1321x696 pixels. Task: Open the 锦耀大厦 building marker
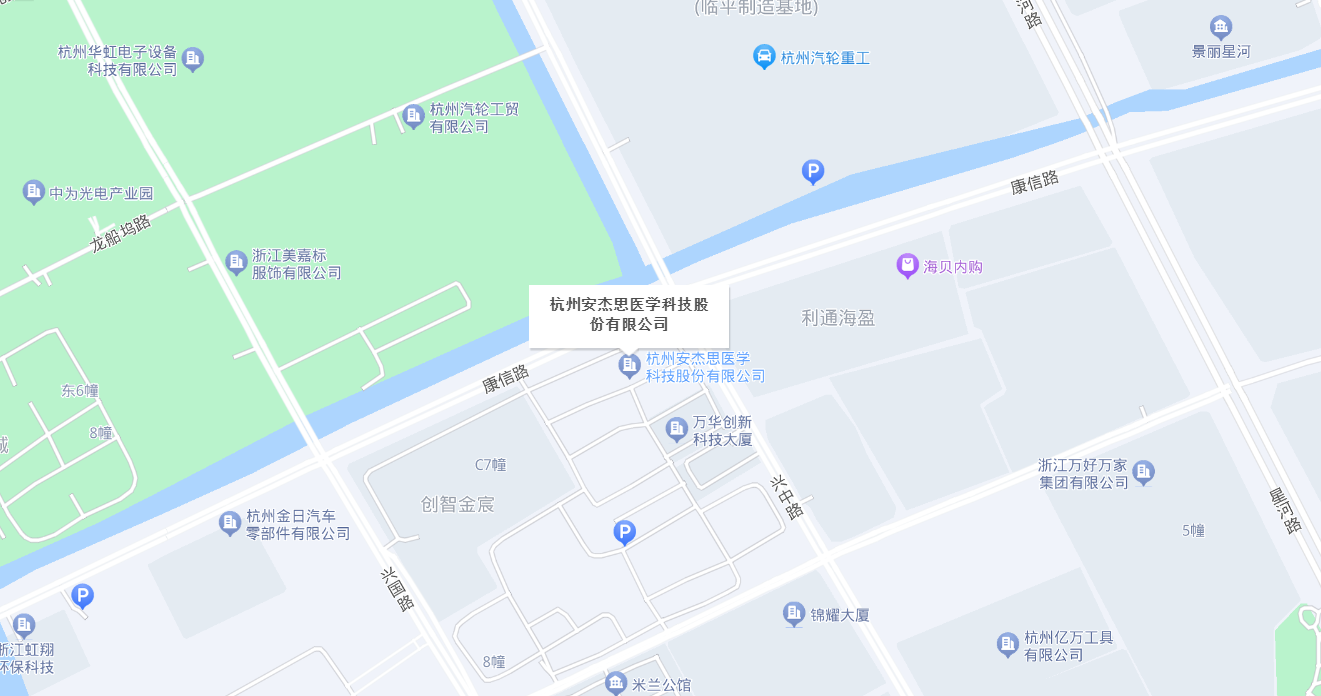794,613
